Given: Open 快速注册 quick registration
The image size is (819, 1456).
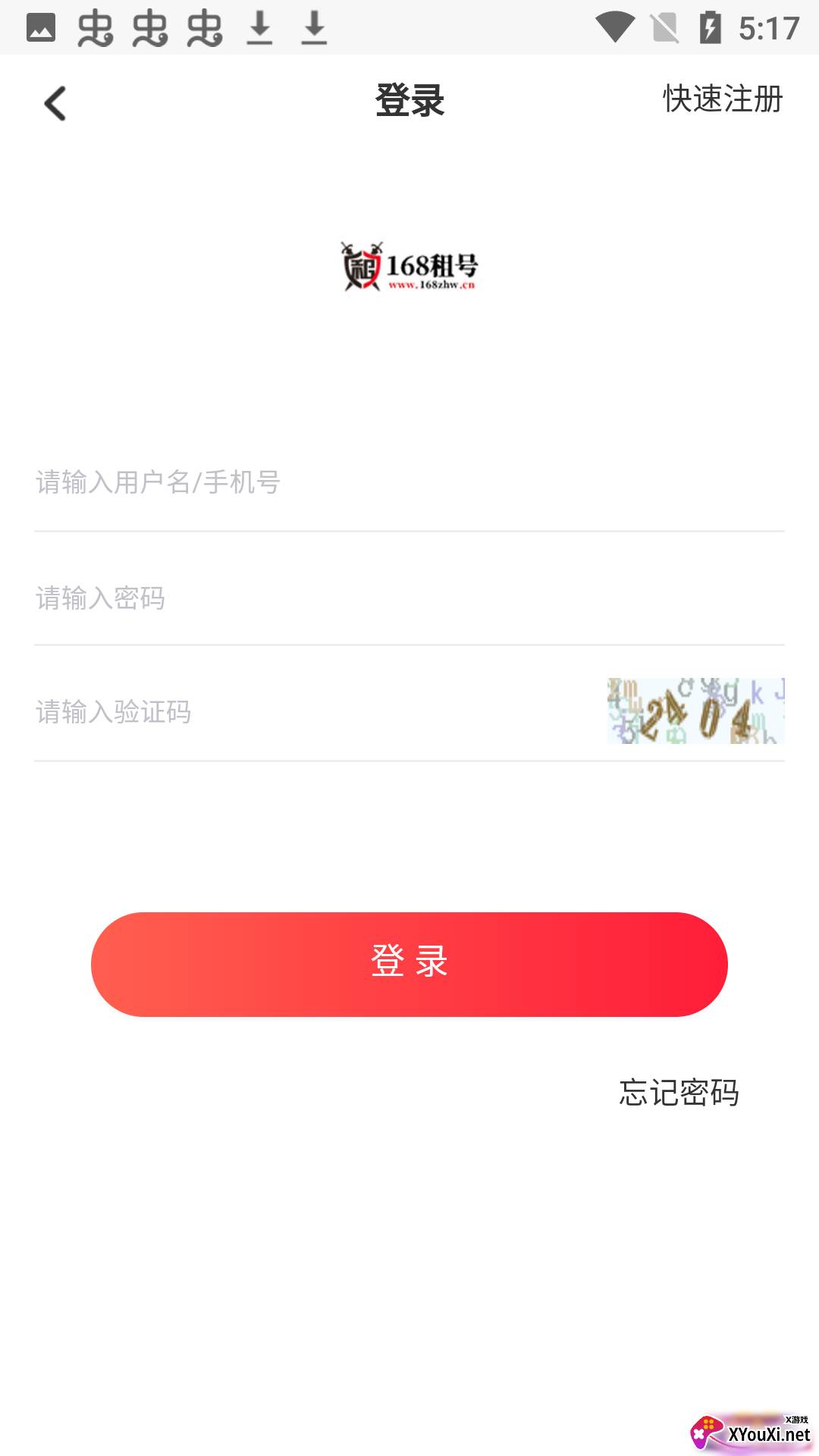Looking at the screenshot, I should pyautogui.click(x=722, y=99).
